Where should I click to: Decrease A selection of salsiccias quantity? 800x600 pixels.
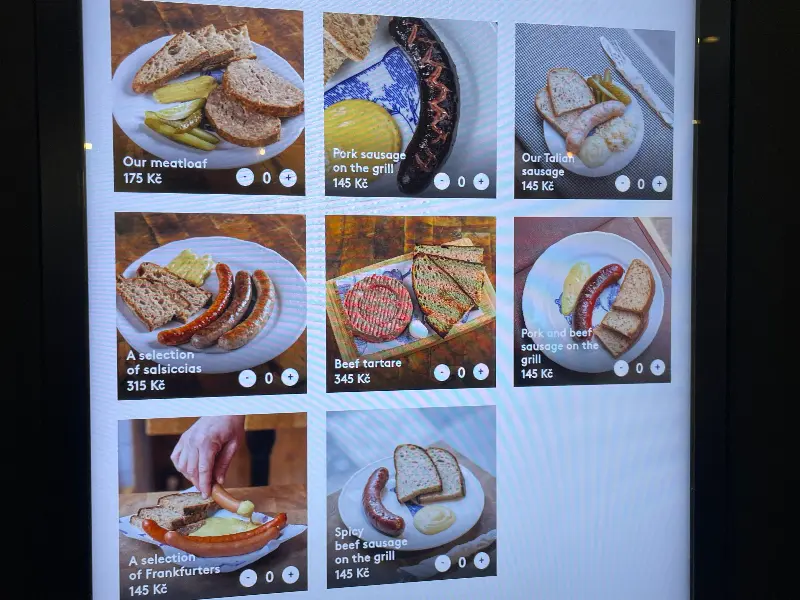point(247,378)
